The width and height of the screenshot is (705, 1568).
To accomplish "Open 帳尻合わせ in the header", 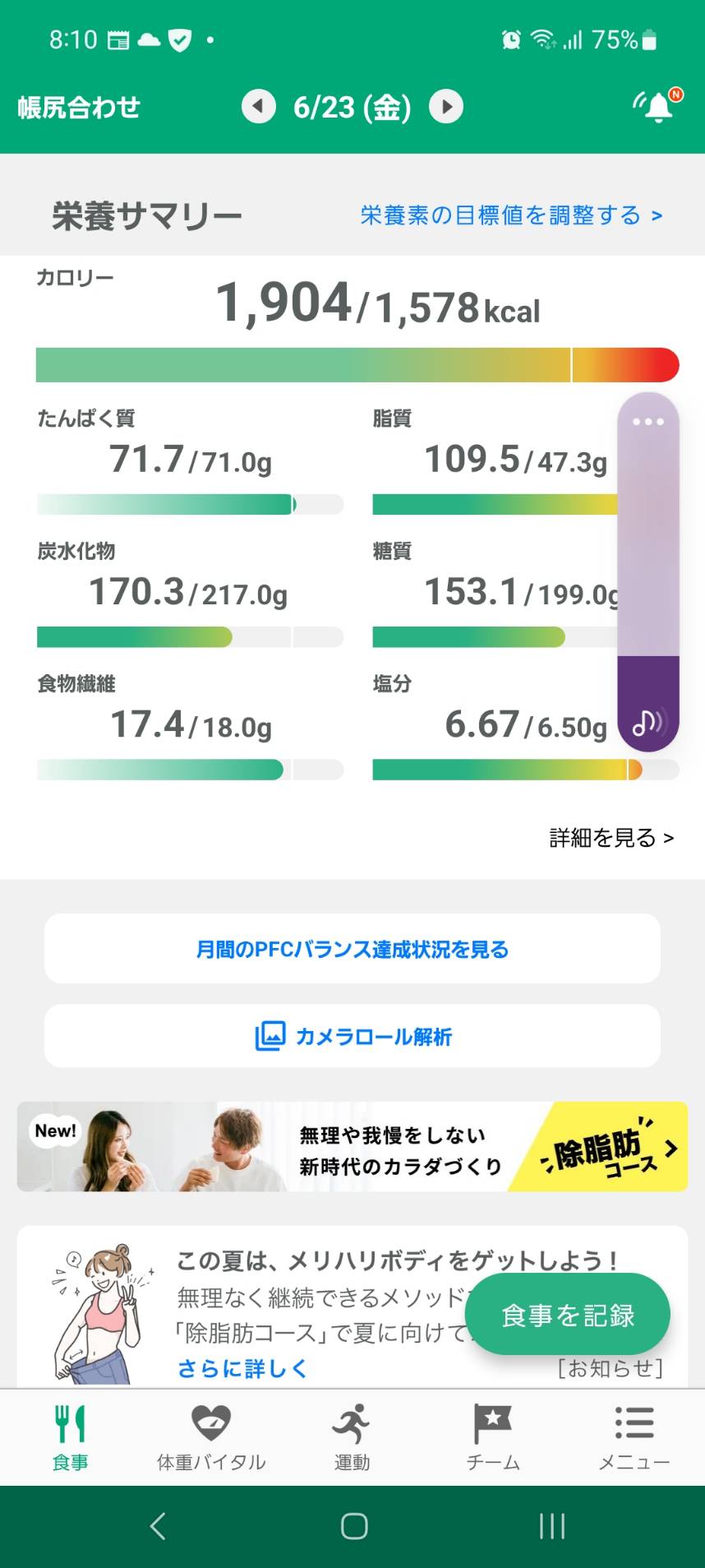I will coord(79,107).
